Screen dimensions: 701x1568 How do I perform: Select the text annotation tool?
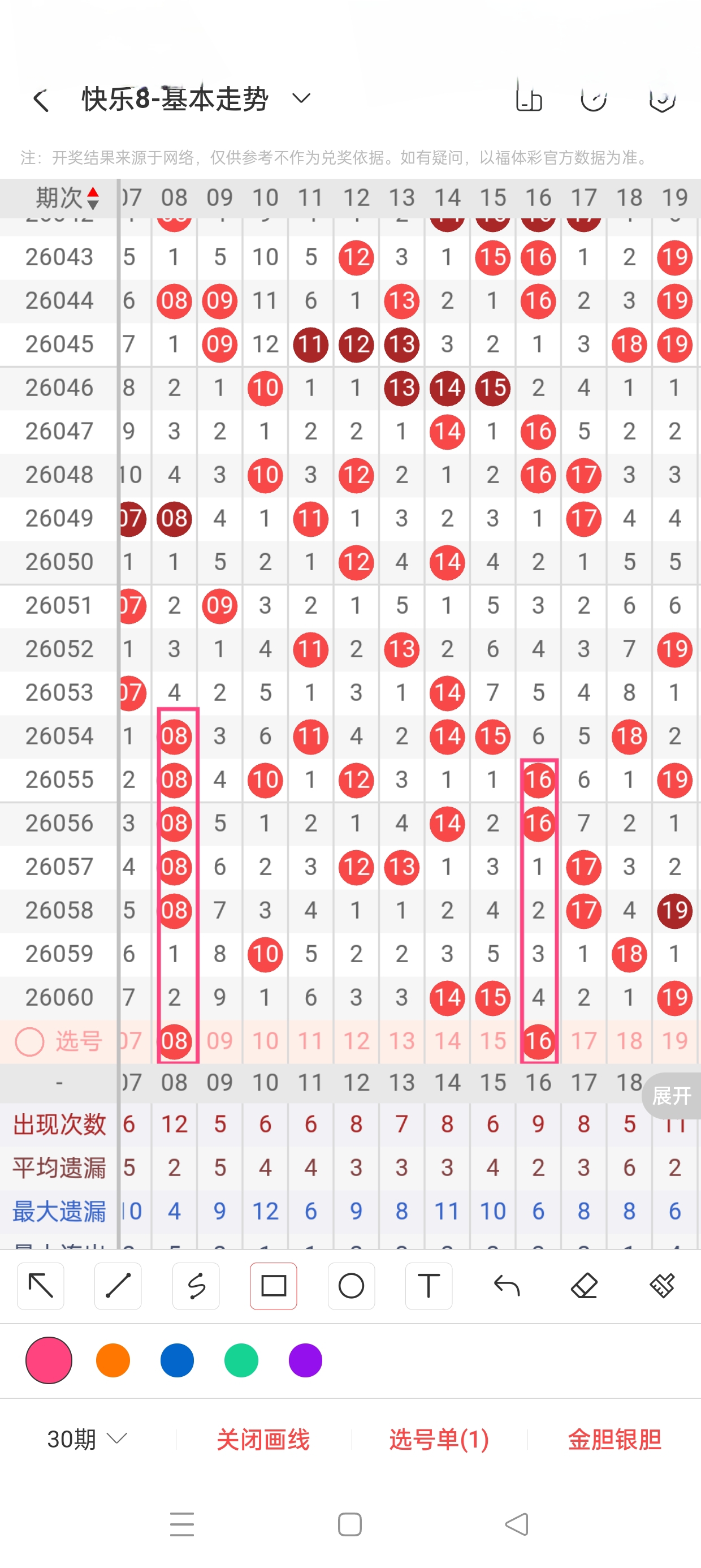429,1286
